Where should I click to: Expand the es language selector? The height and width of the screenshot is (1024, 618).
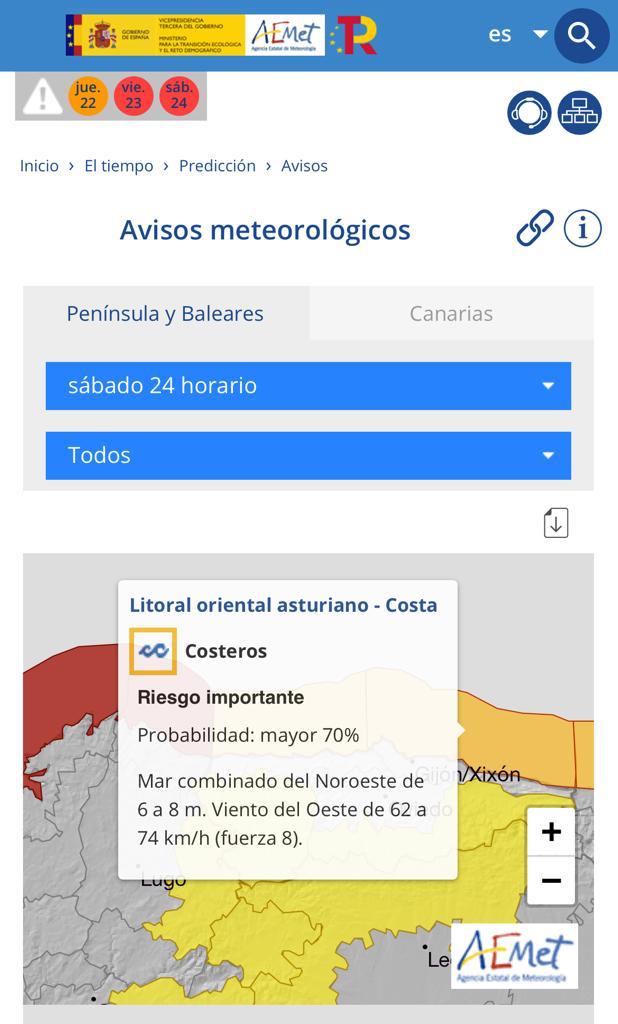(518, 34)
